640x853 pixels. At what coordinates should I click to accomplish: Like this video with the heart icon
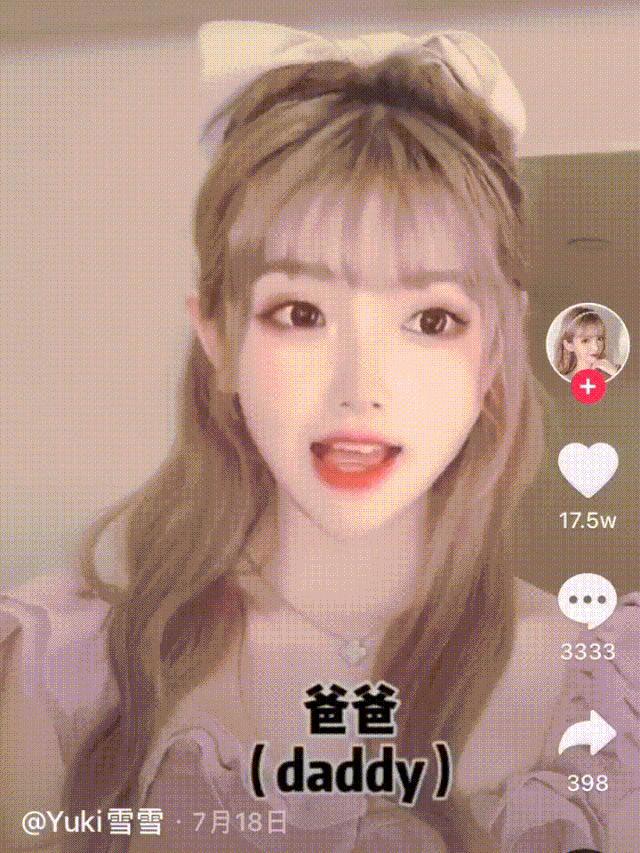click(x=587, y=470)
